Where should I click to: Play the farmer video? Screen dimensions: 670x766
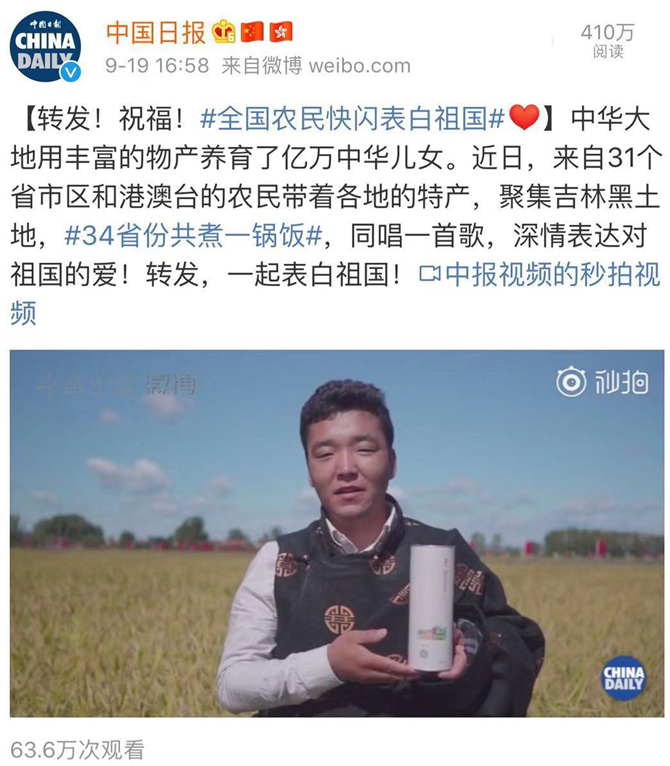(336, 533)
